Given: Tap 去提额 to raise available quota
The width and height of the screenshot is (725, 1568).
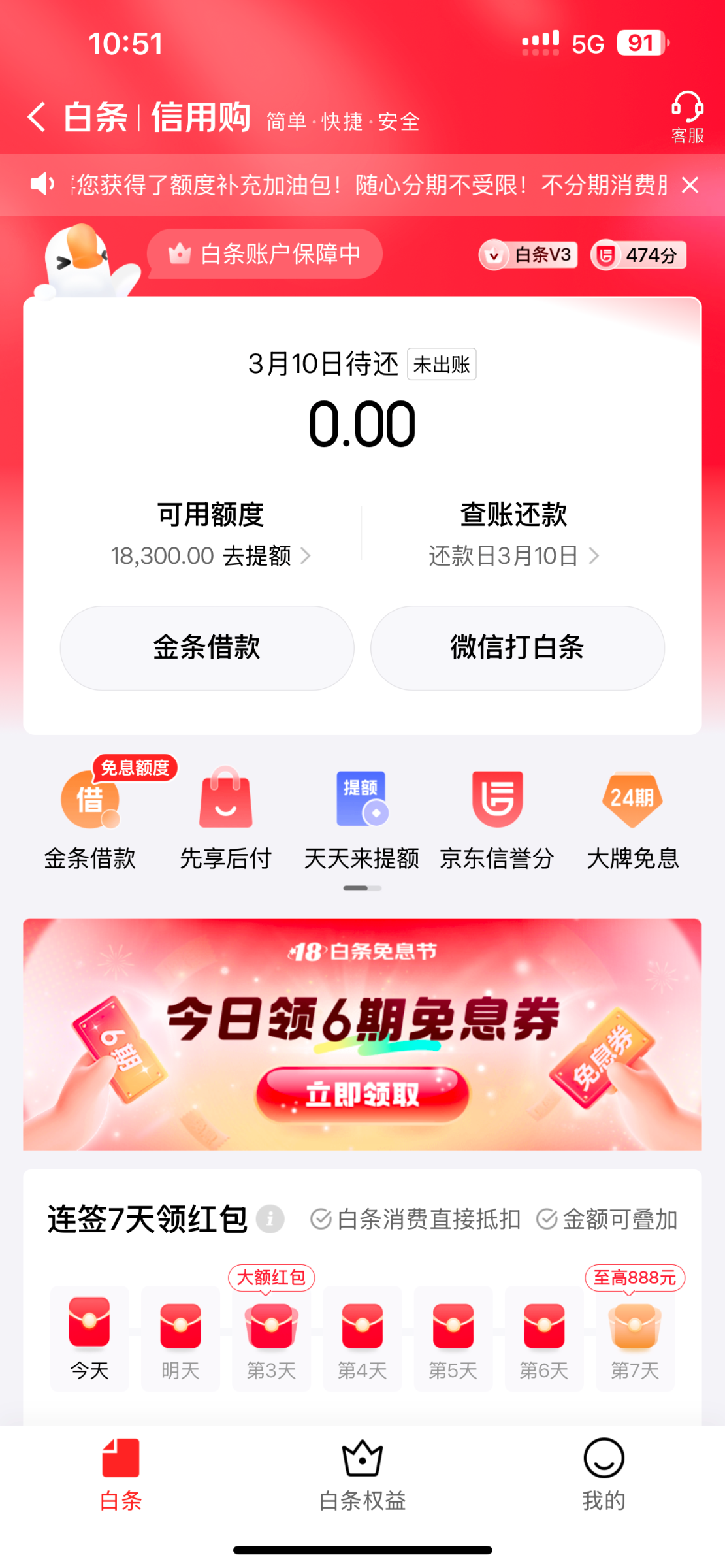Looking at the screenshot, I should coord(265,556).
